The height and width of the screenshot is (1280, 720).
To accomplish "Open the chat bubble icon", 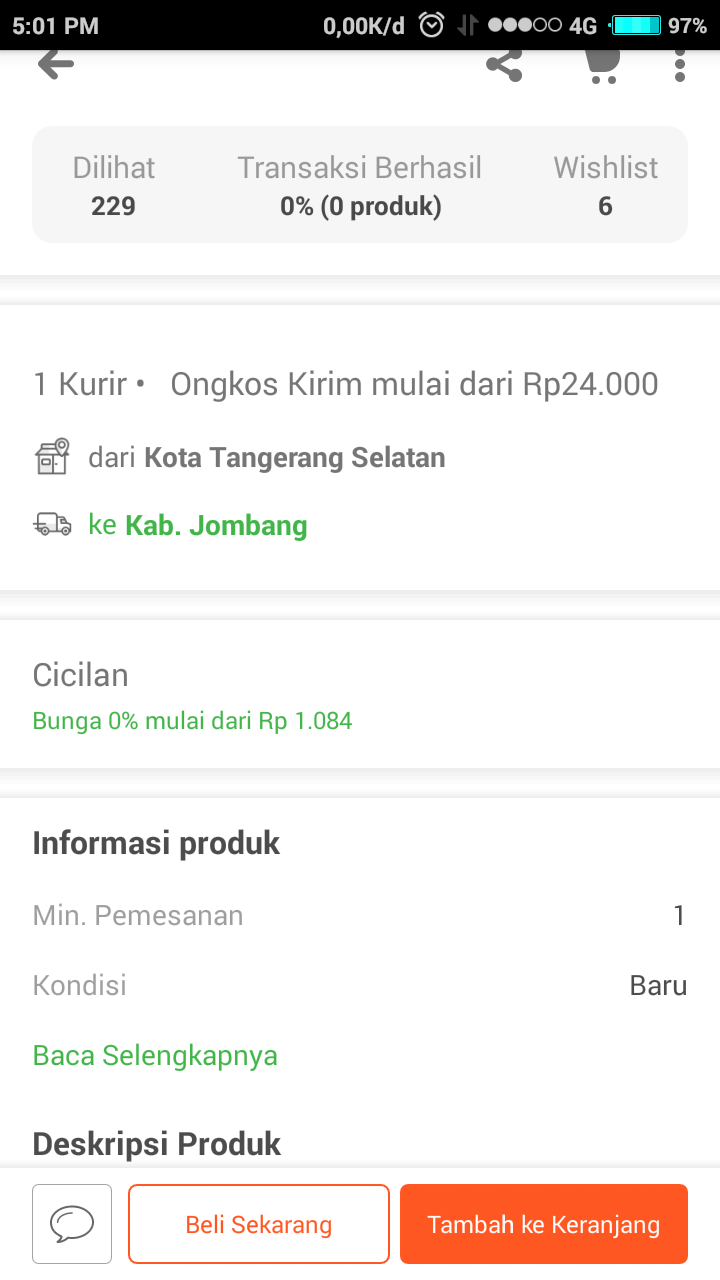I will pos(71,1223).
